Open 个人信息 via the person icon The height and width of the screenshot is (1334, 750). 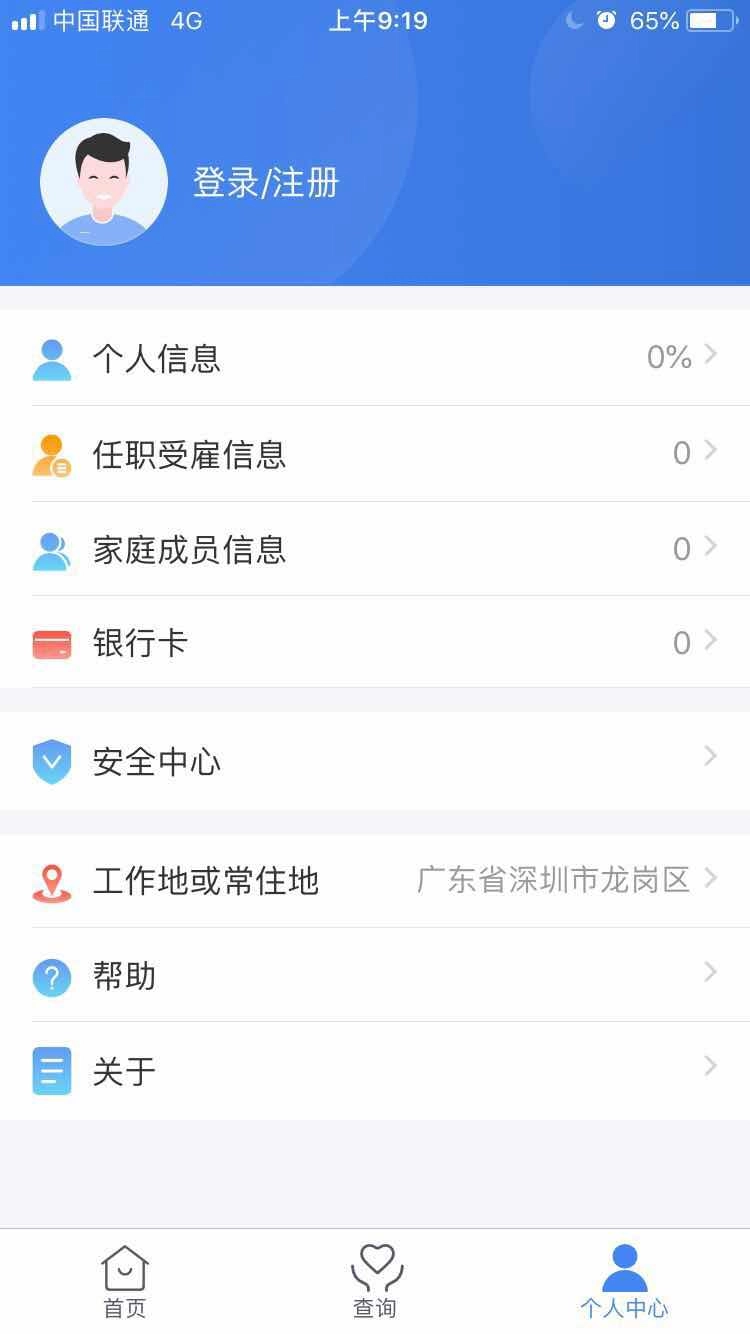click(x=52, y=357)
